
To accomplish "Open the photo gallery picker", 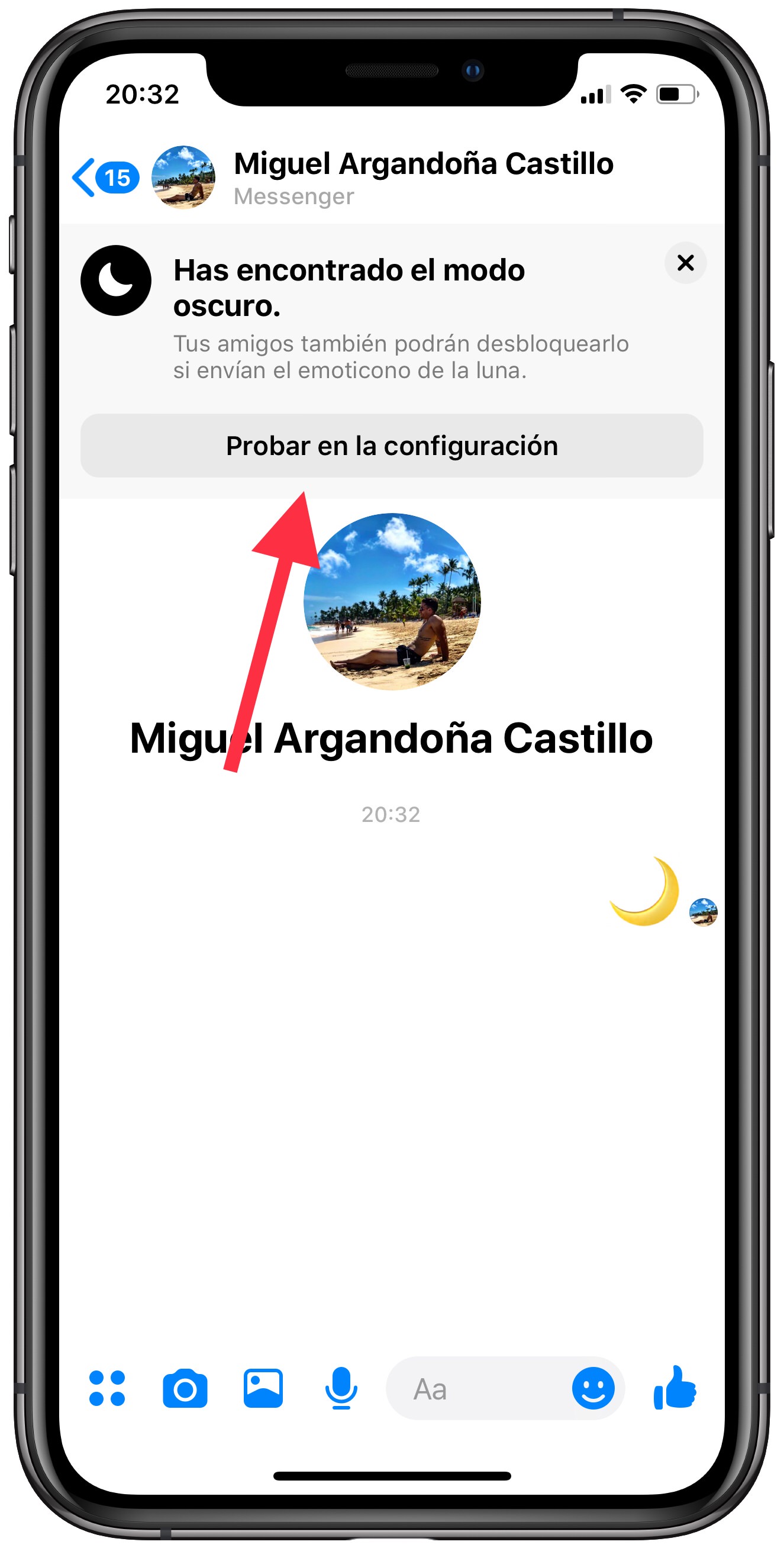I will 263,1388.
